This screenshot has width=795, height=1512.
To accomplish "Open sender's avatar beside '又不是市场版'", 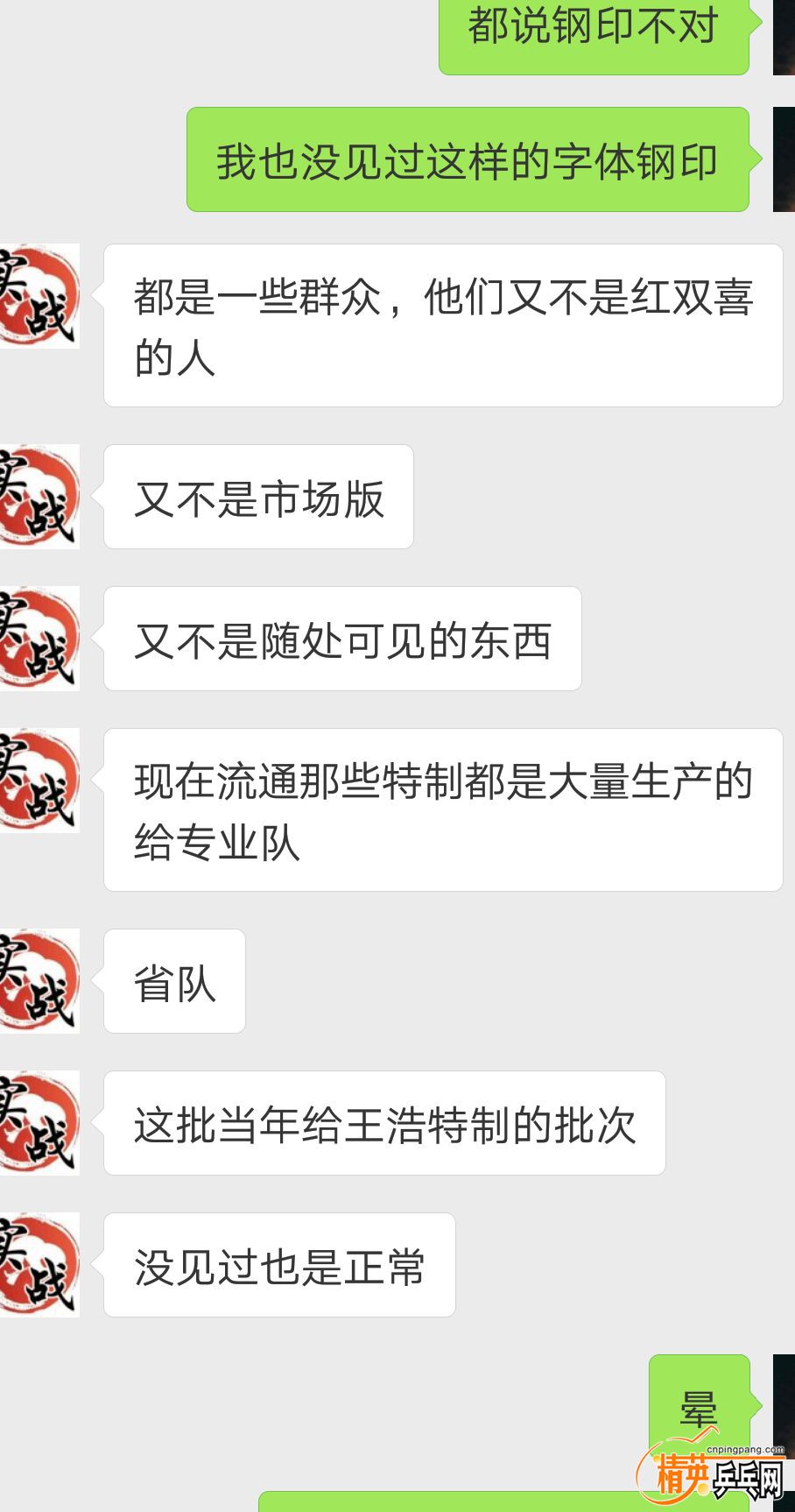I will coord(39,497).
